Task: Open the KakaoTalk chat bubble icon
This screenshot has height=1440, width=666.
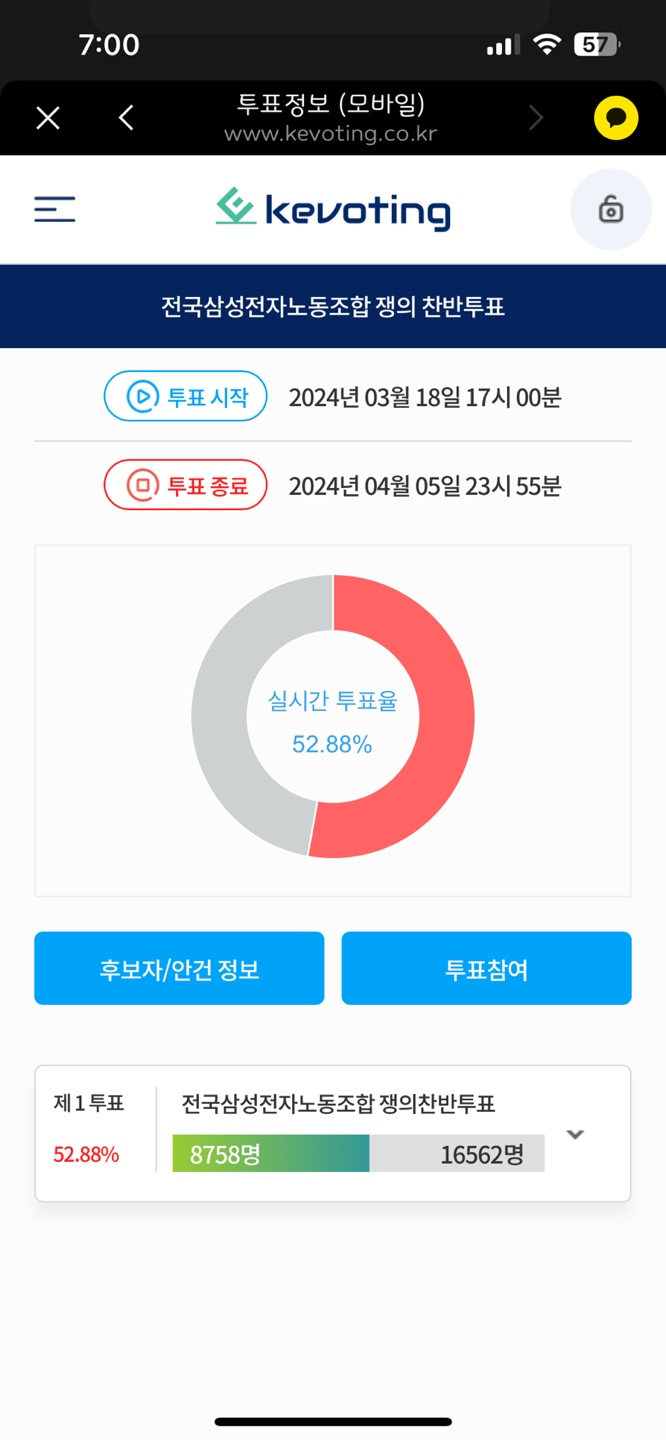Action: [616, 118]
